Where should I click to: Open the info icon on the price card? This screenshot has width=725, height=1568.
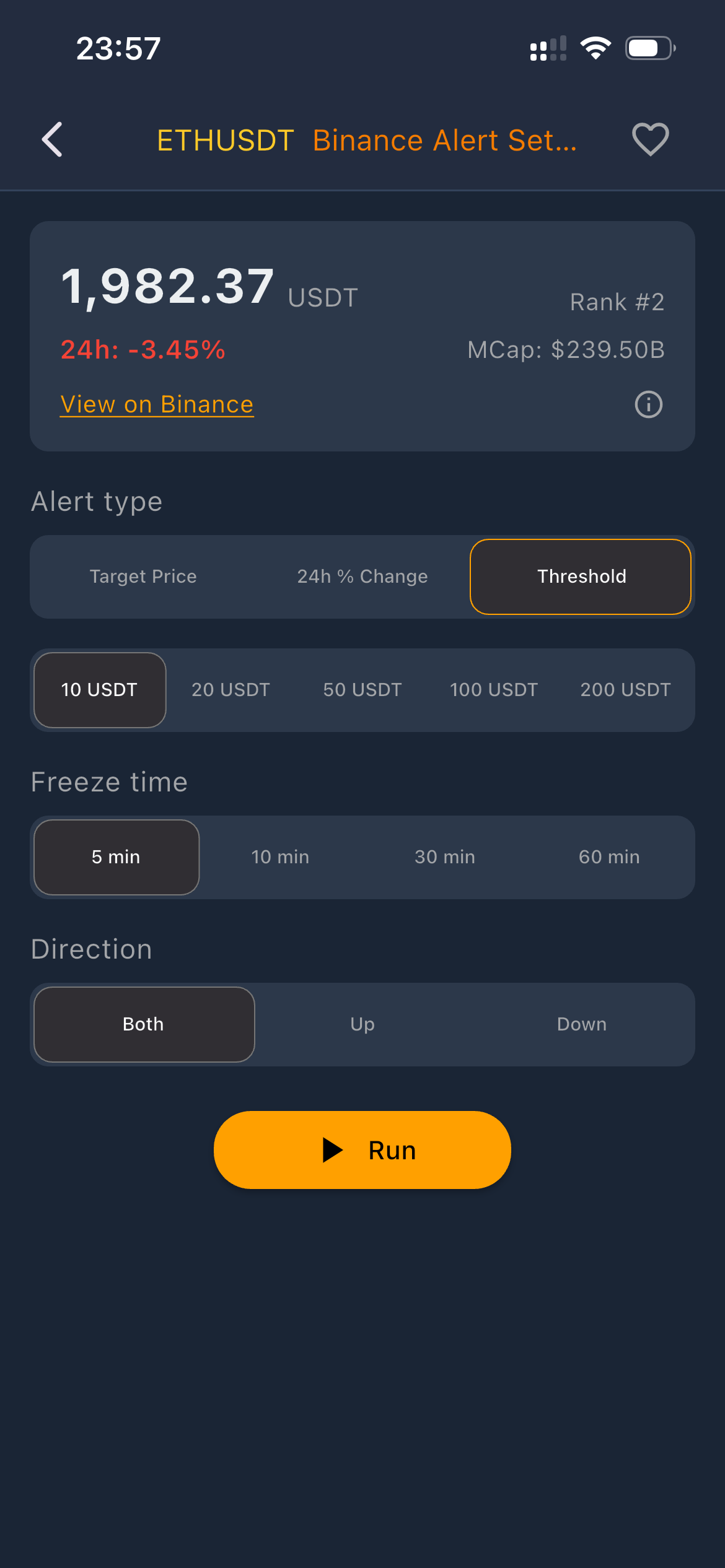pyautogui.click(x=648, y=404)
